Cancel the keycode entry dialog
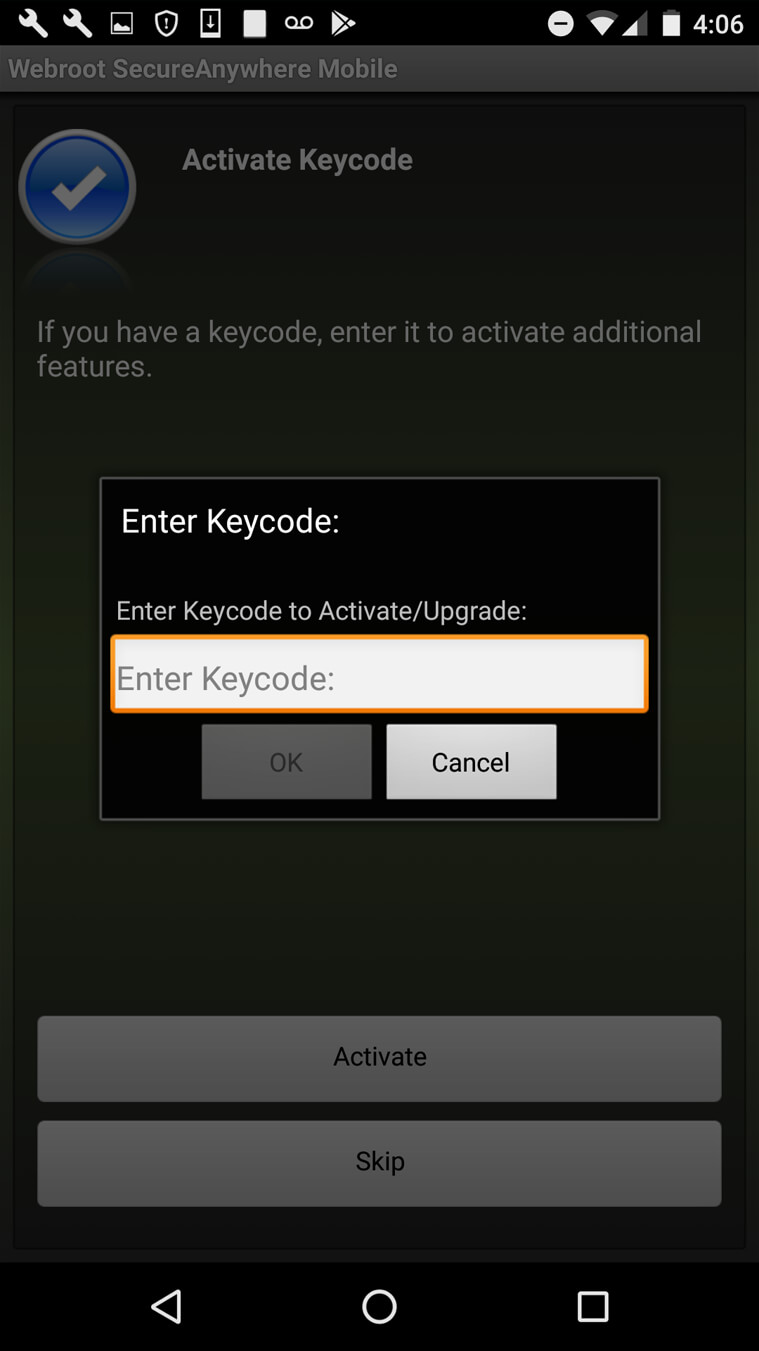Image resolution: width=759 pixels, height=1351 pixels. tap(471, 762)
